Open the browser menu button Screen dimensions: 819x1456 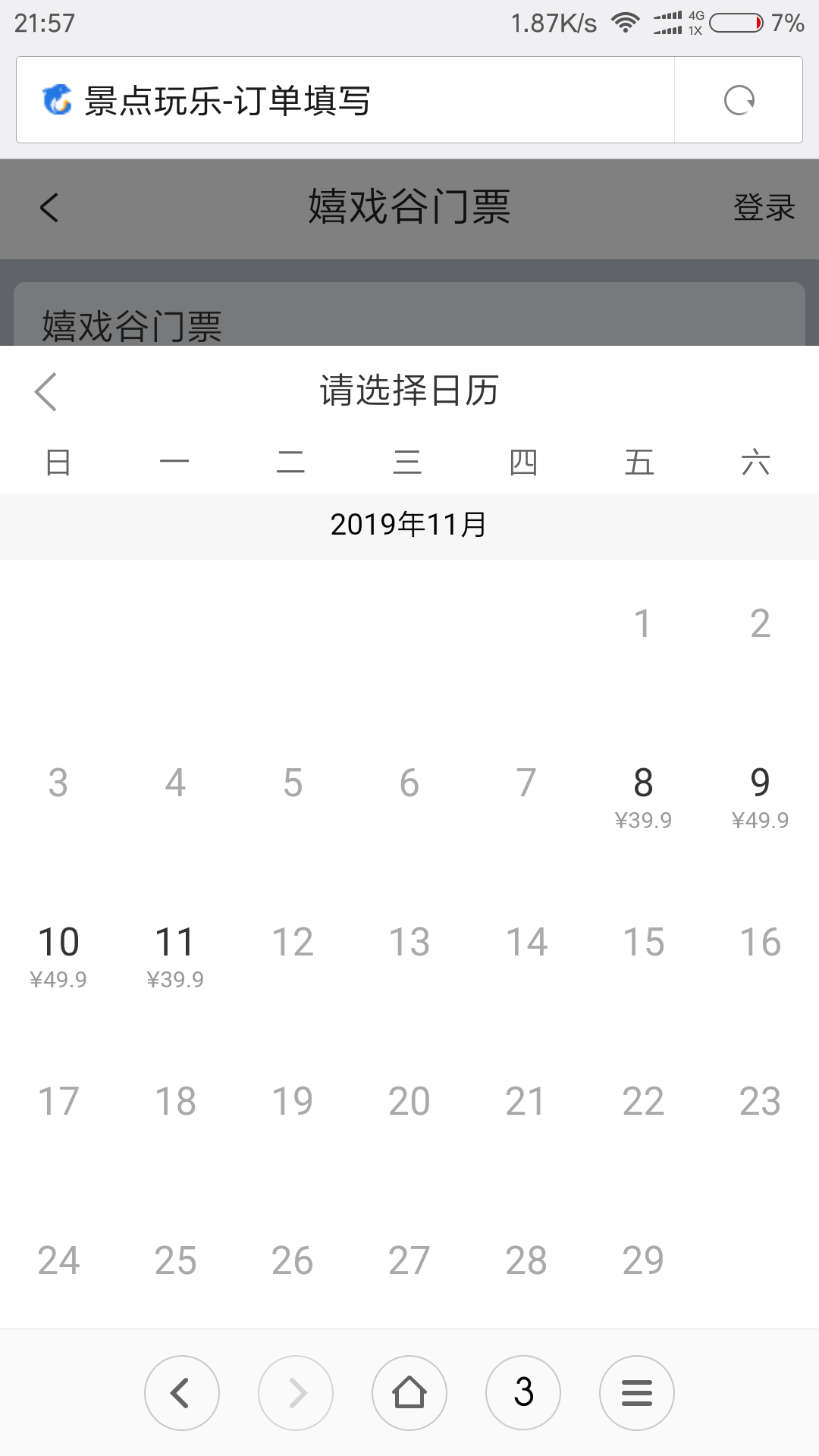pyautogui.click(x=637, y=1393)
